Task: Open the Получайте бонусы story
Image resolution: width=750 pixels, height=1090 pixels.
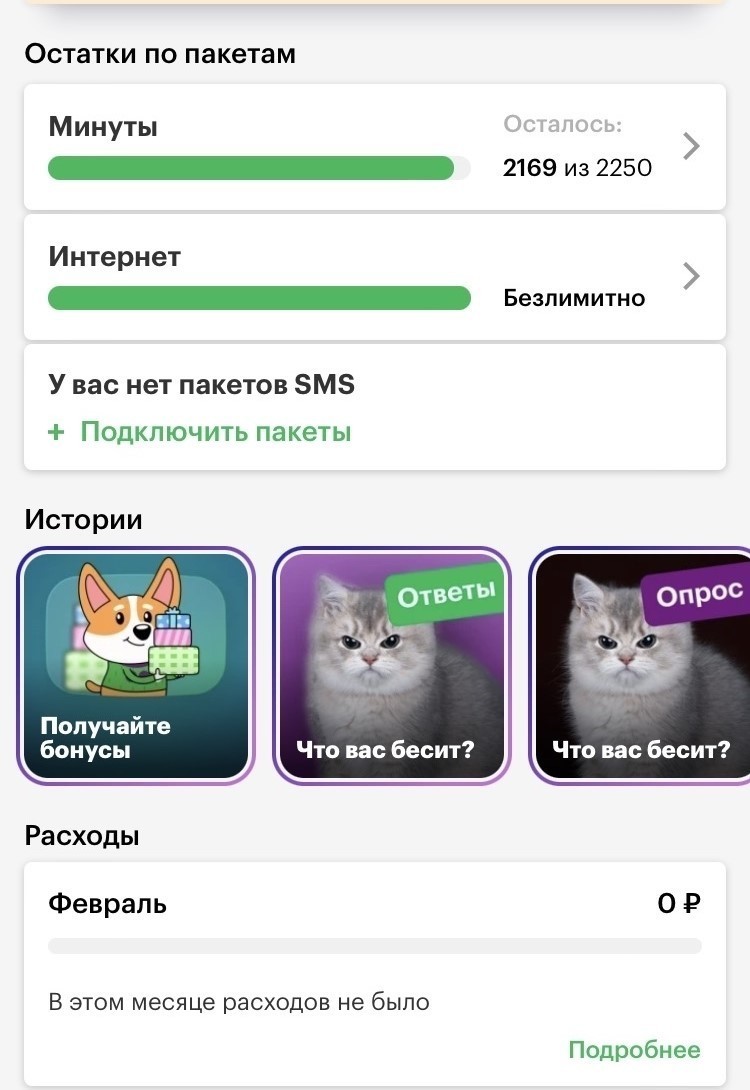Action: point(136,666)
